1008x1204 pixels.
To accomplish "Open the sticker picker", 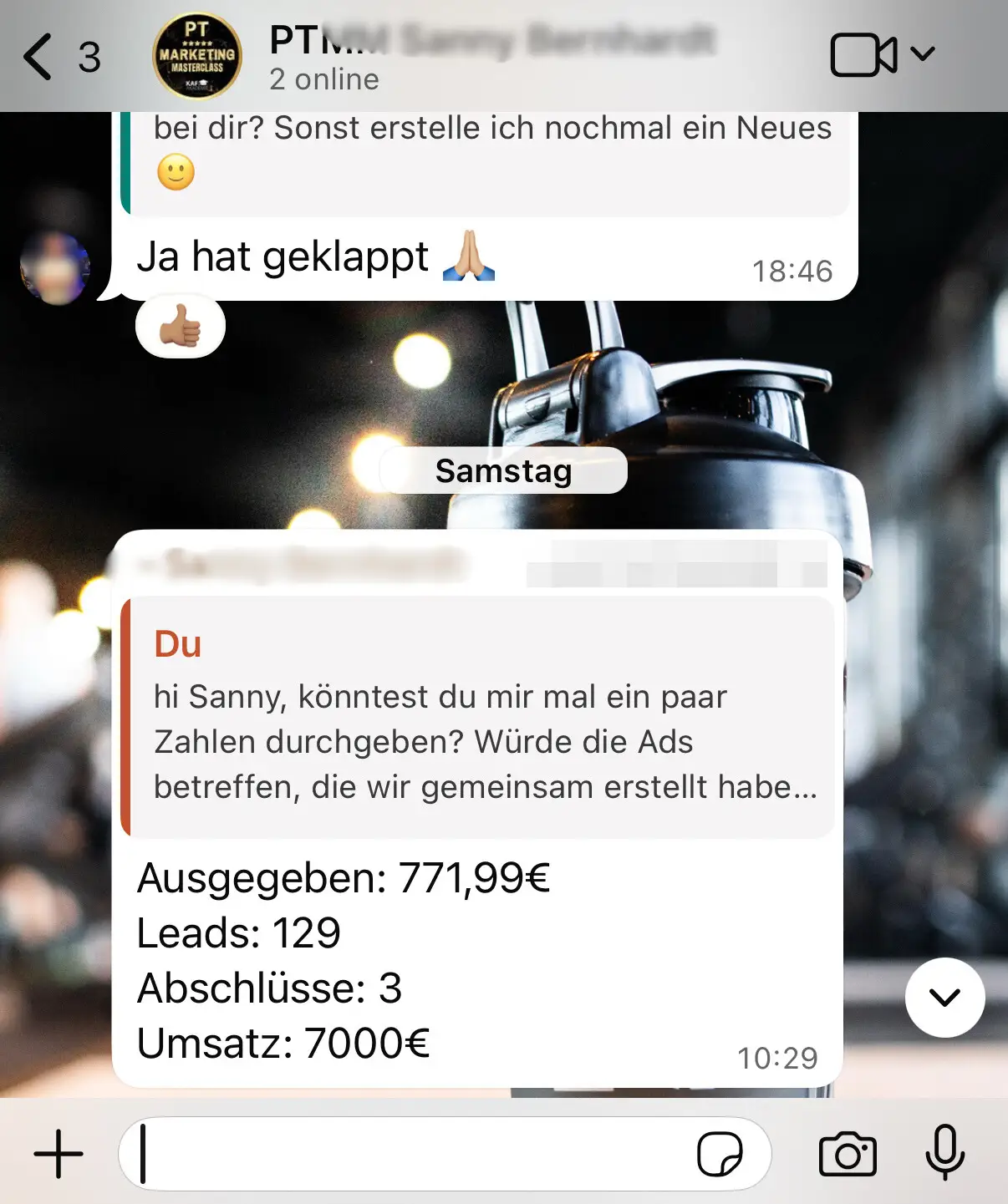I will [x=720, y=1154].
